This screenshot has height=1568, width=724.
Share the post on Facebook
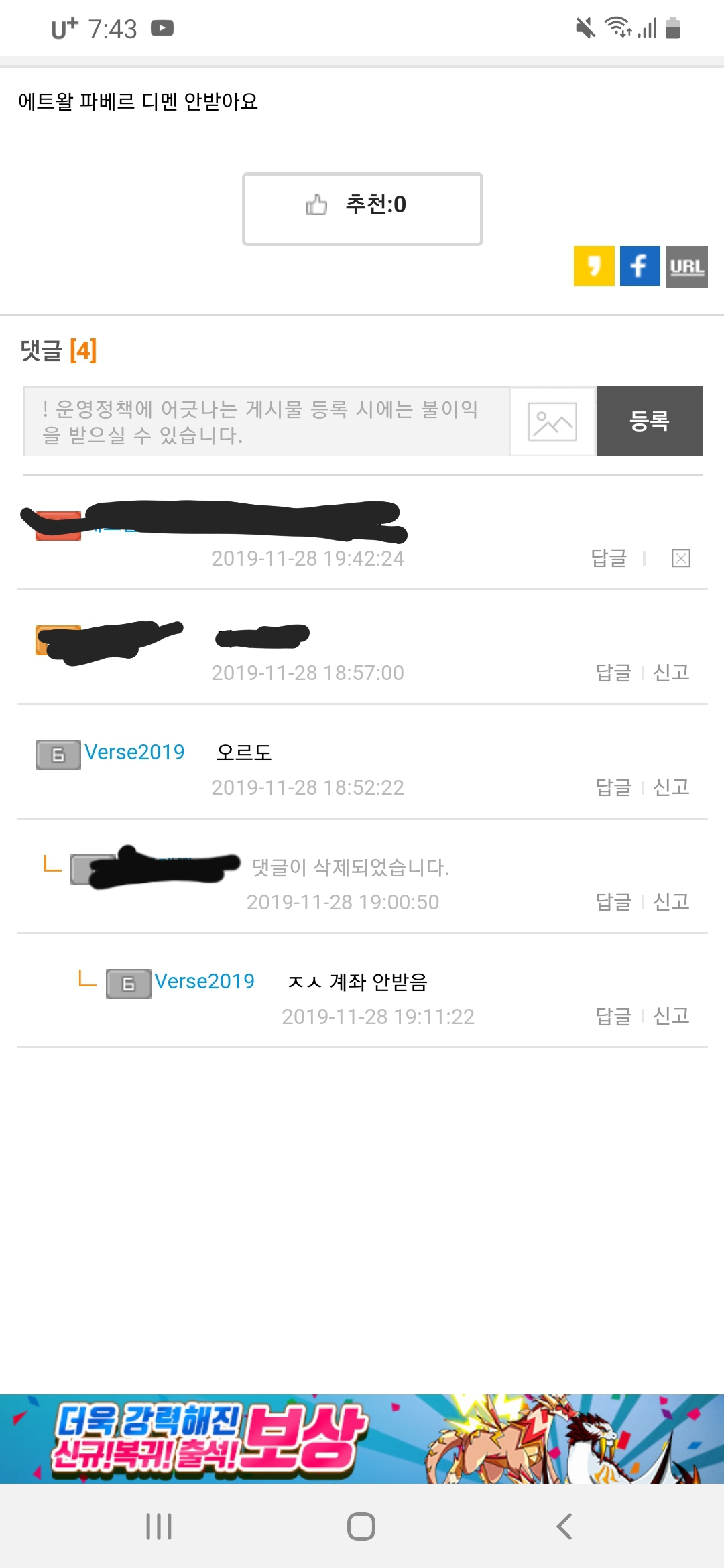(640, 266)
